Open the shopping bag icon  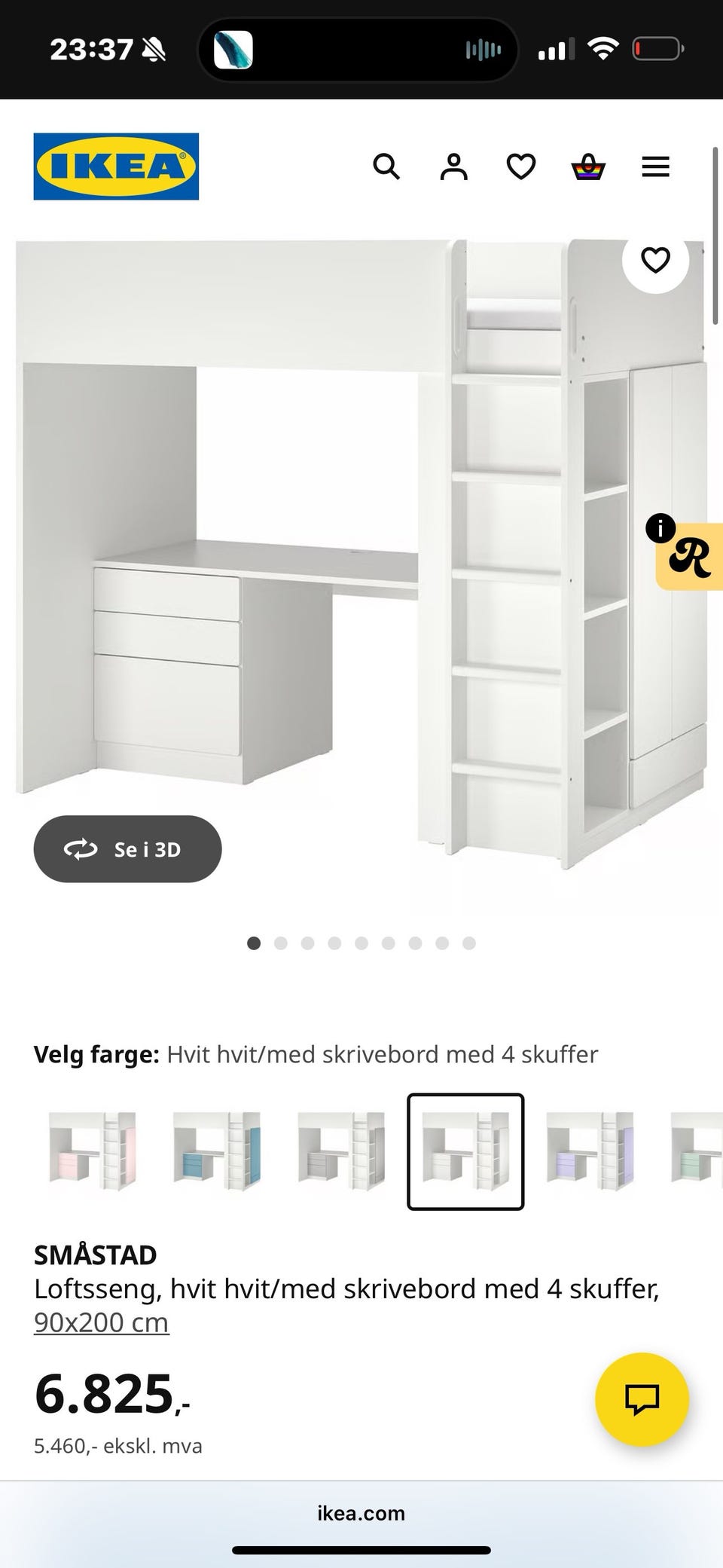click(587, 167)
